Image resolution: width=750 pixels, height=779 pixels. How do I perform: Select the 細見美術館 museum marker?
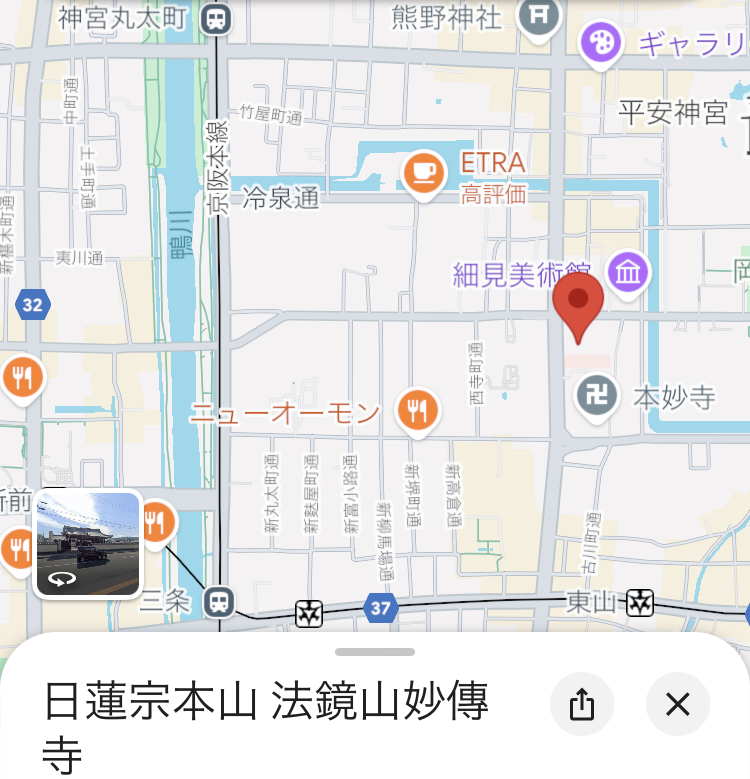pos(630,272)
